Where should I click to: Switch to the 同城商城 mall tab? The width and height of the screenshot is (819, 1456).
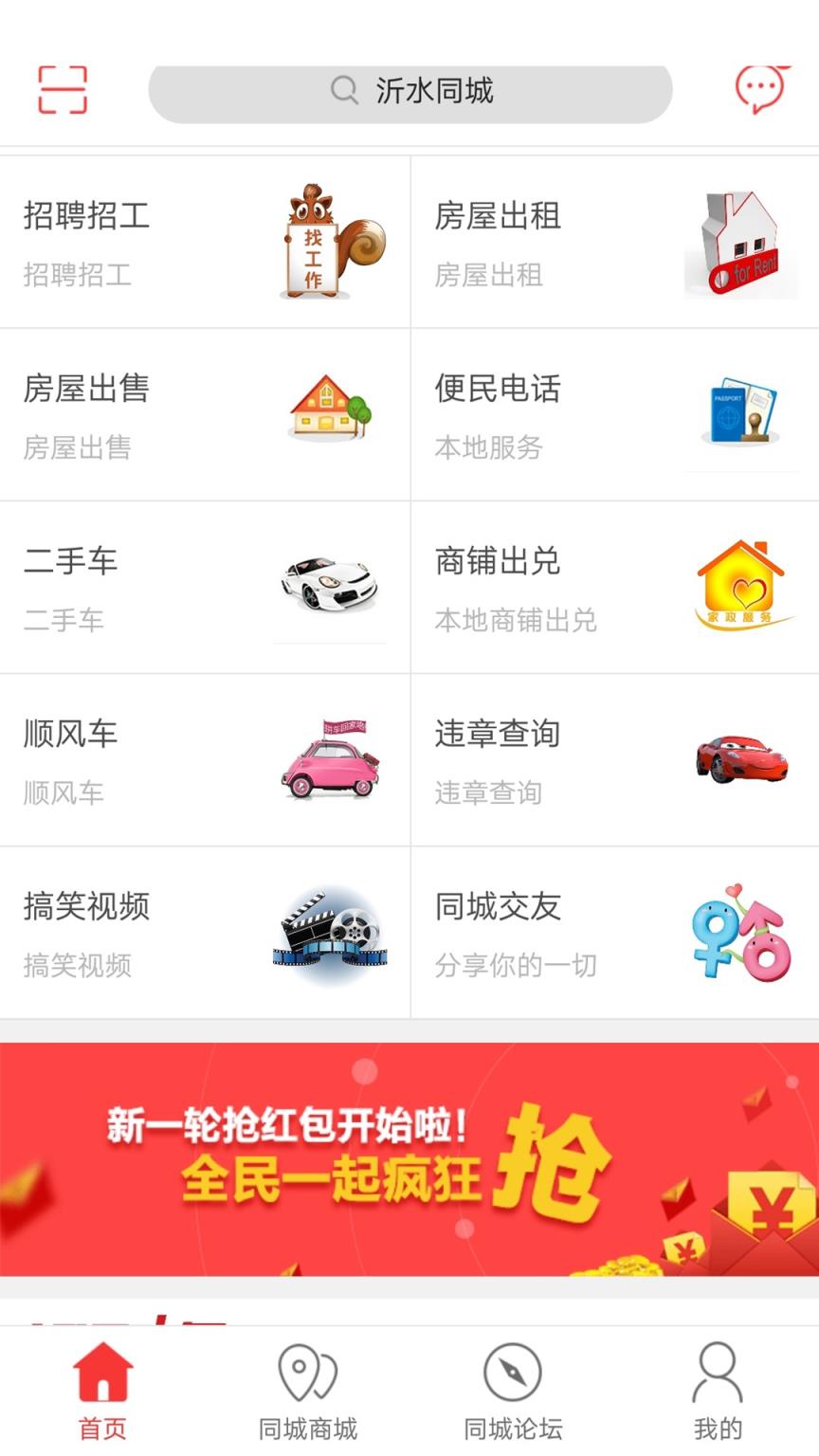pos(307,1390)
